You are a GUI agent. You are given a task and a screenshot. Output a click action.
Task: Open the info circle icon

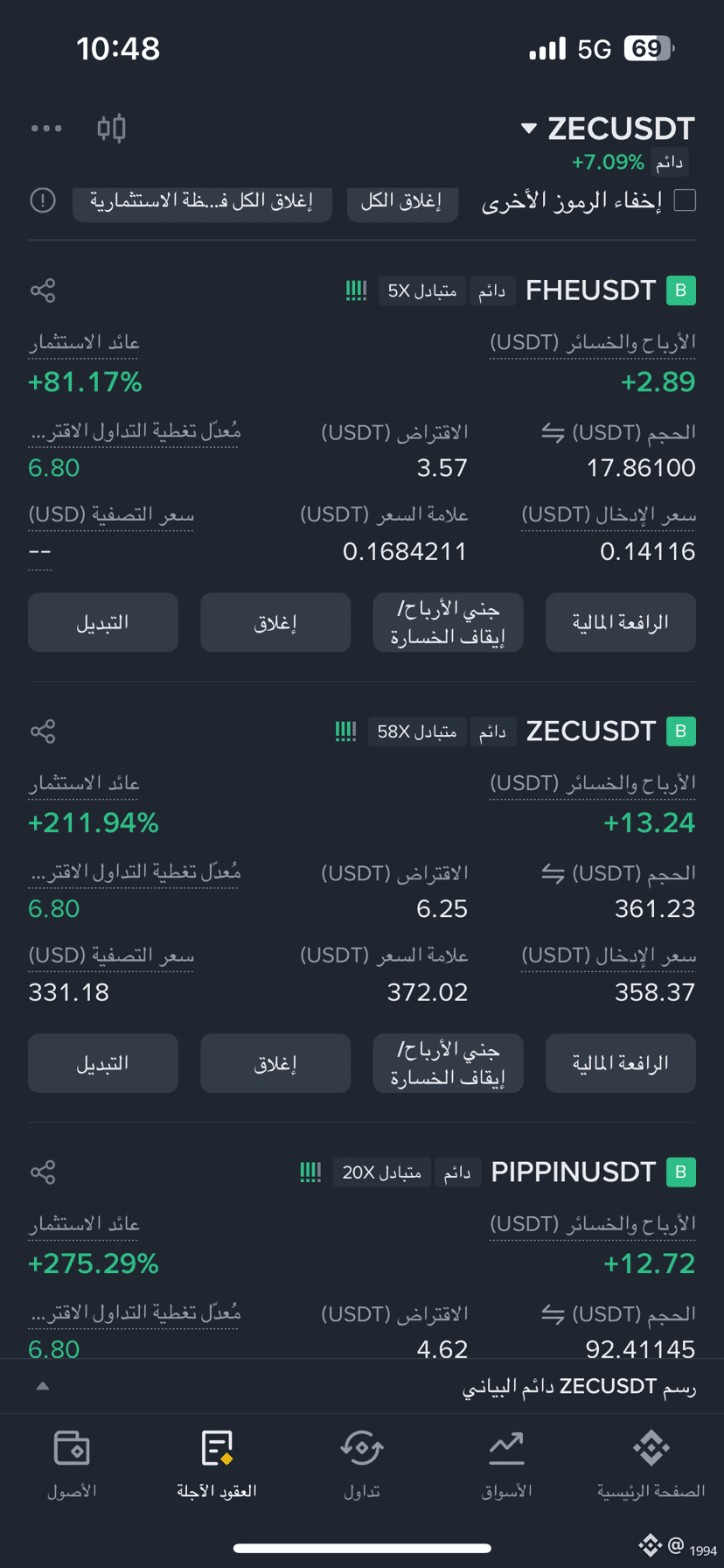[x=43, y=200]
